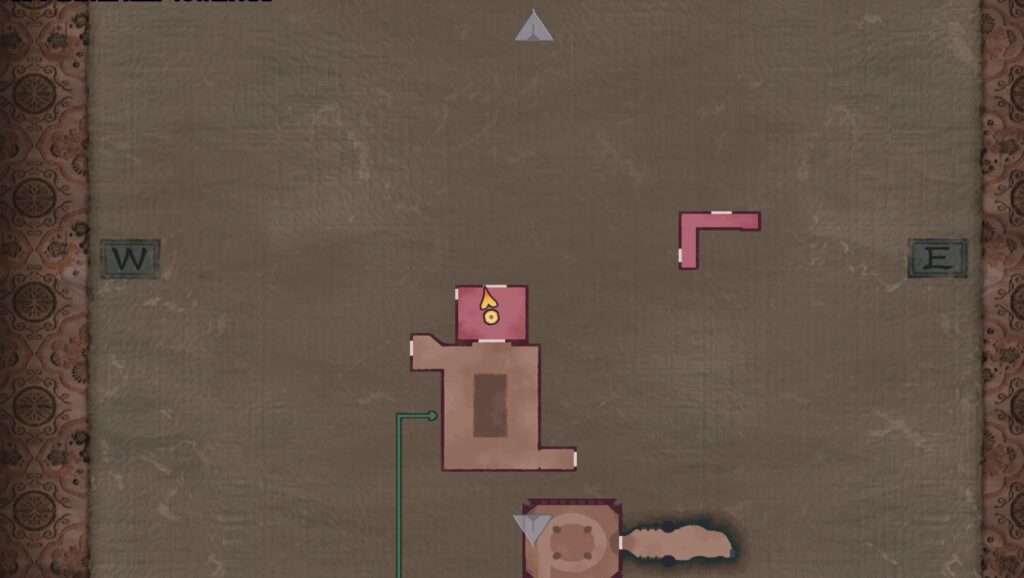Viewport: 1024px width, 578px height.
Task: Tap the E button to pan east
Action: pos(937,258)
